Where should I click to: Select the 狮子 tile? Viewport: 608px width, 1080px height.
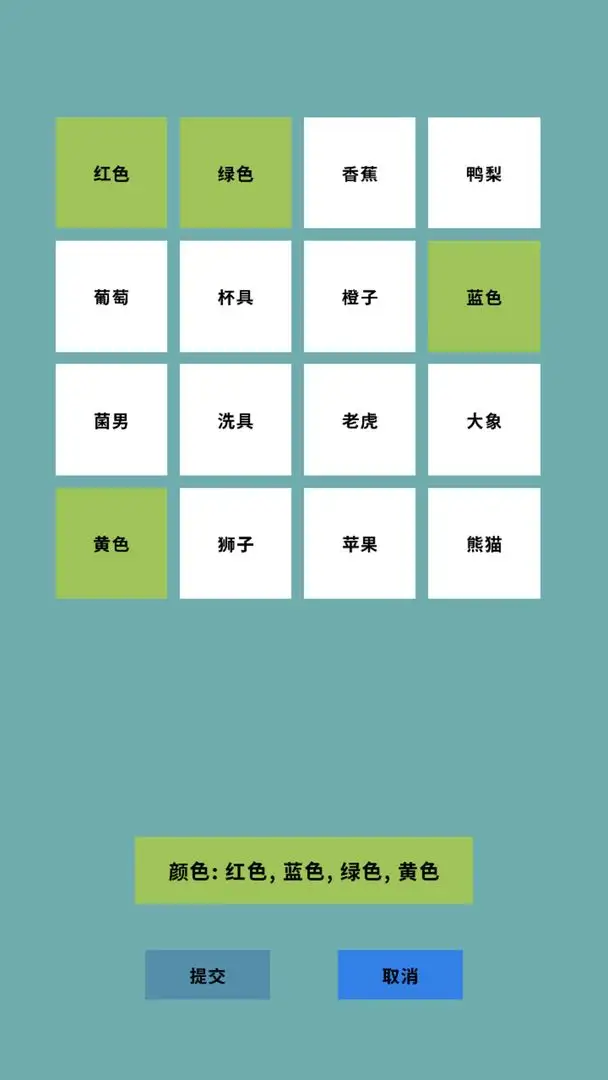pyautogui.click(x=235, y=544)
